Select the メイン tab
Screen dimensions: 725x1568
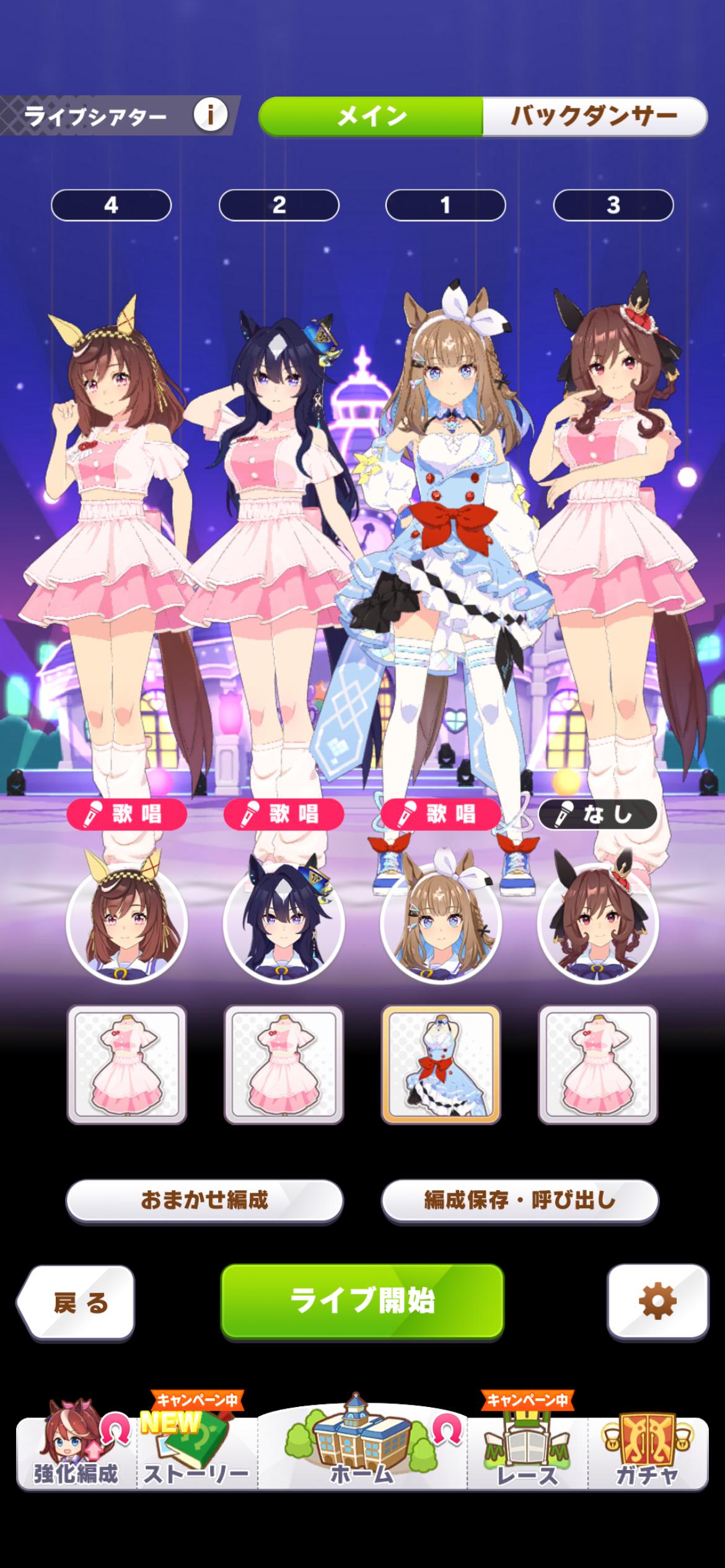coord(371,116)
